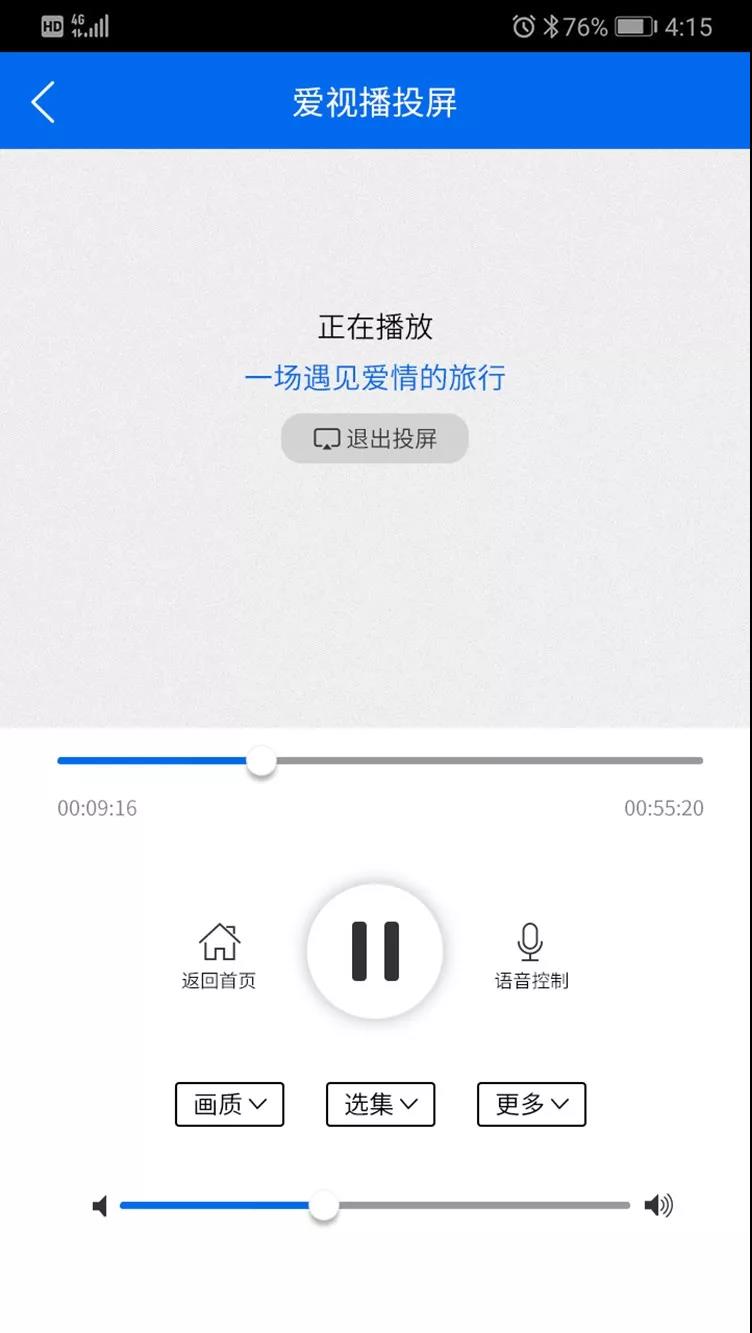Tap the low volume speaker icon
This screenshot has height=1333, width=752.
click(x=99, y=1206)
